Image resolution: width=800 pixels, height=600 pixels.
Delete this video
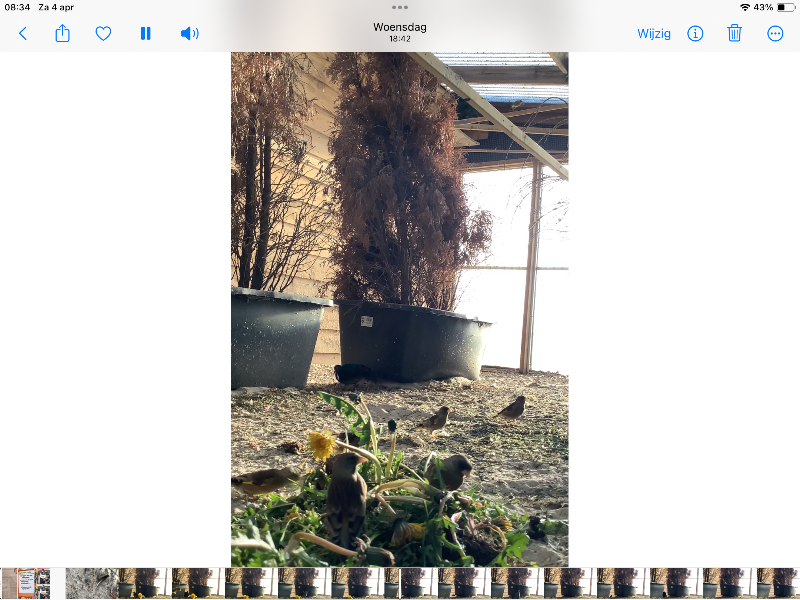[x=734, y=33]
